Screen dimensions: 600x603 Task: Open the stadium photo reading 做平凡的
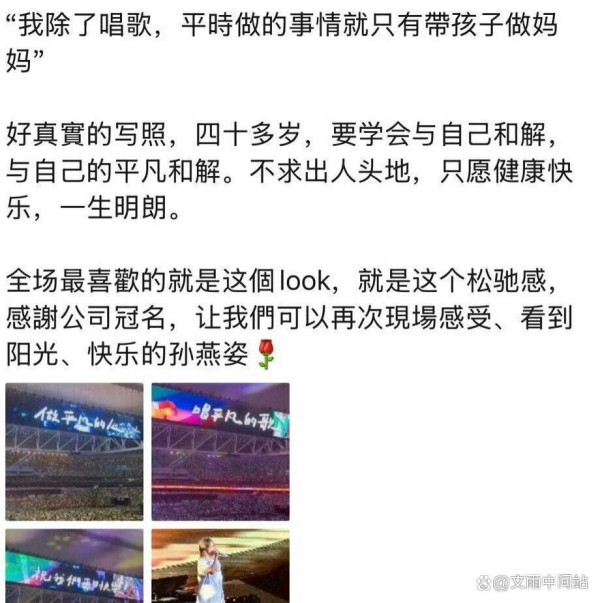point(74,451)
